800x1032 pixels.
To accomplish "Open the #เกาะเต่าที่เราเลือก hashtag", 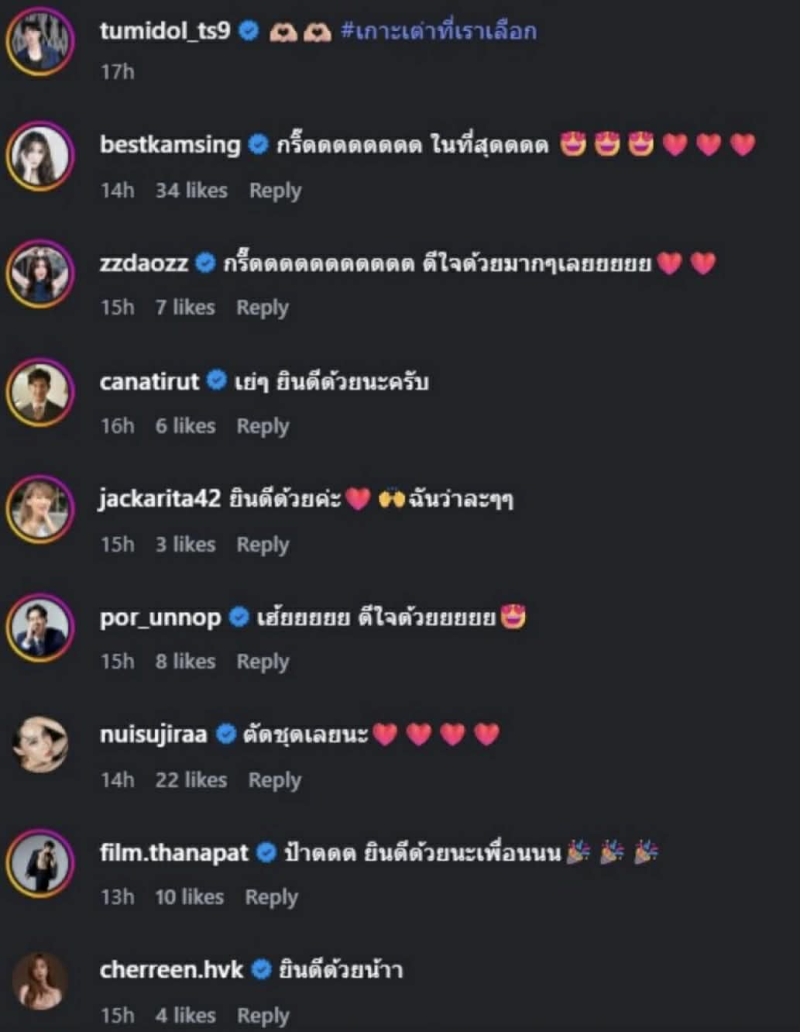I will tap(439, 31).
